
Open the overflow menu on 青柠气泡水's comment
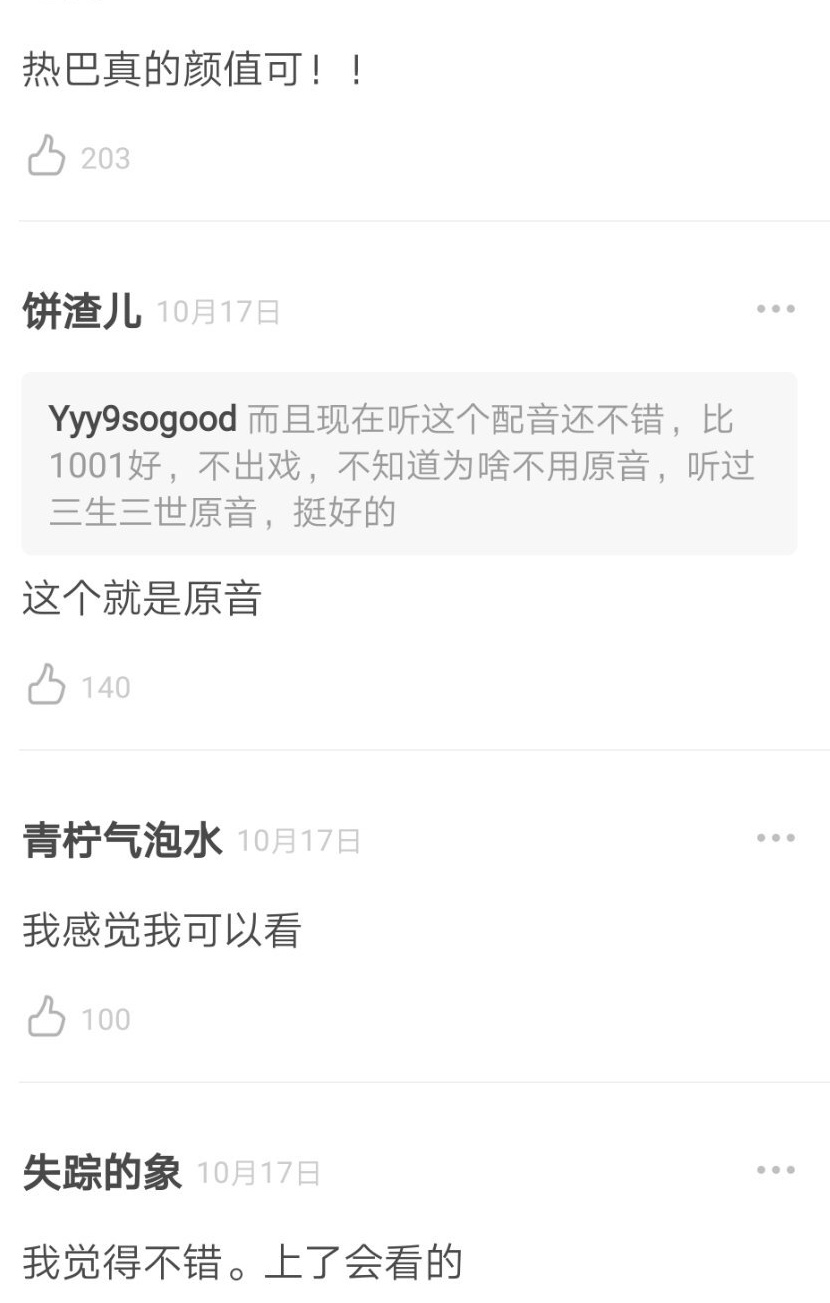[776, 838]
